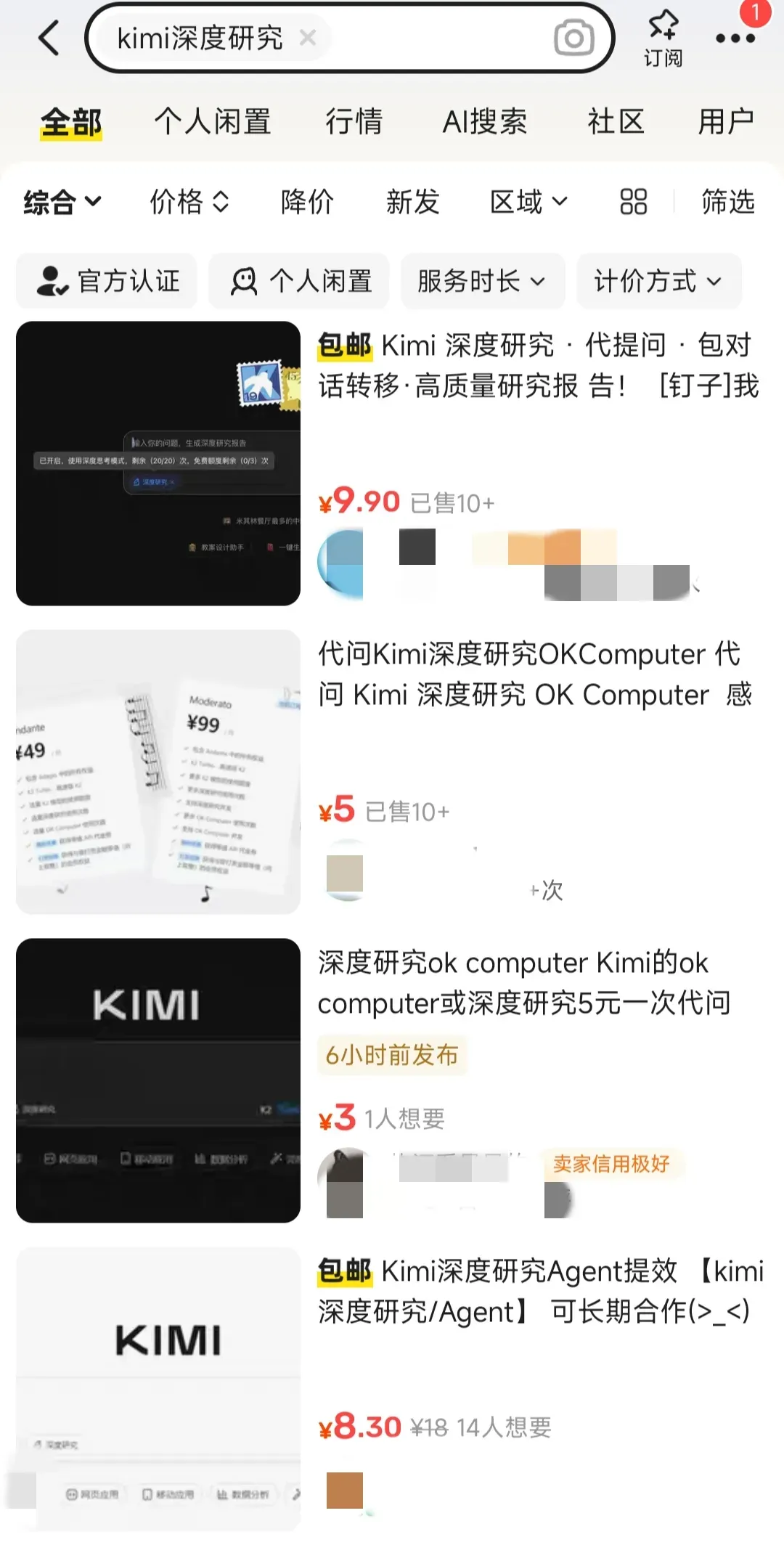This screenshot has width=784, height=1545.
Task: Toggle grid layout view
Action: (633, 202)
